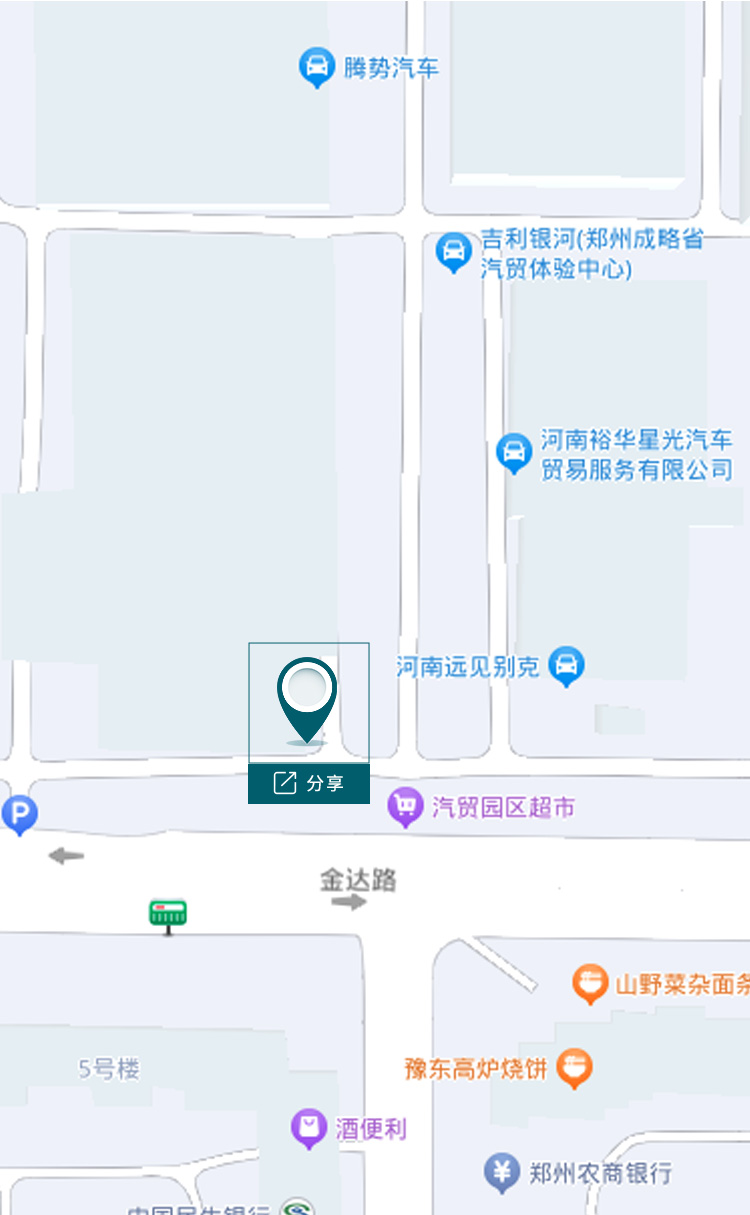This screenshot has width=750, height=1215.
Task: Open the 酒便利 store marker
Action: pyautogui.click(x=310, y=1129)
